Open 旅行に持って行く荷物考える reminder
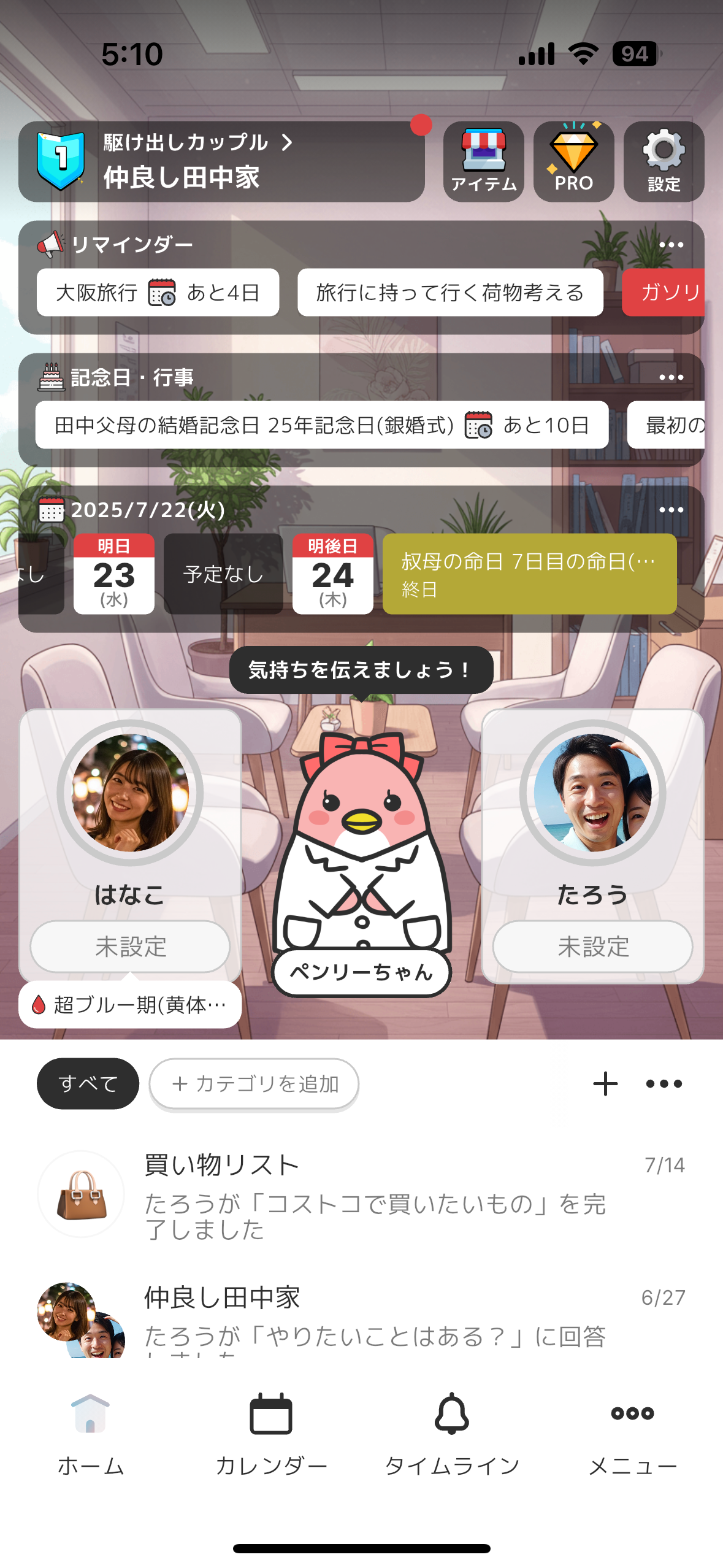The image size is (723, 1568). coord(450,293)
